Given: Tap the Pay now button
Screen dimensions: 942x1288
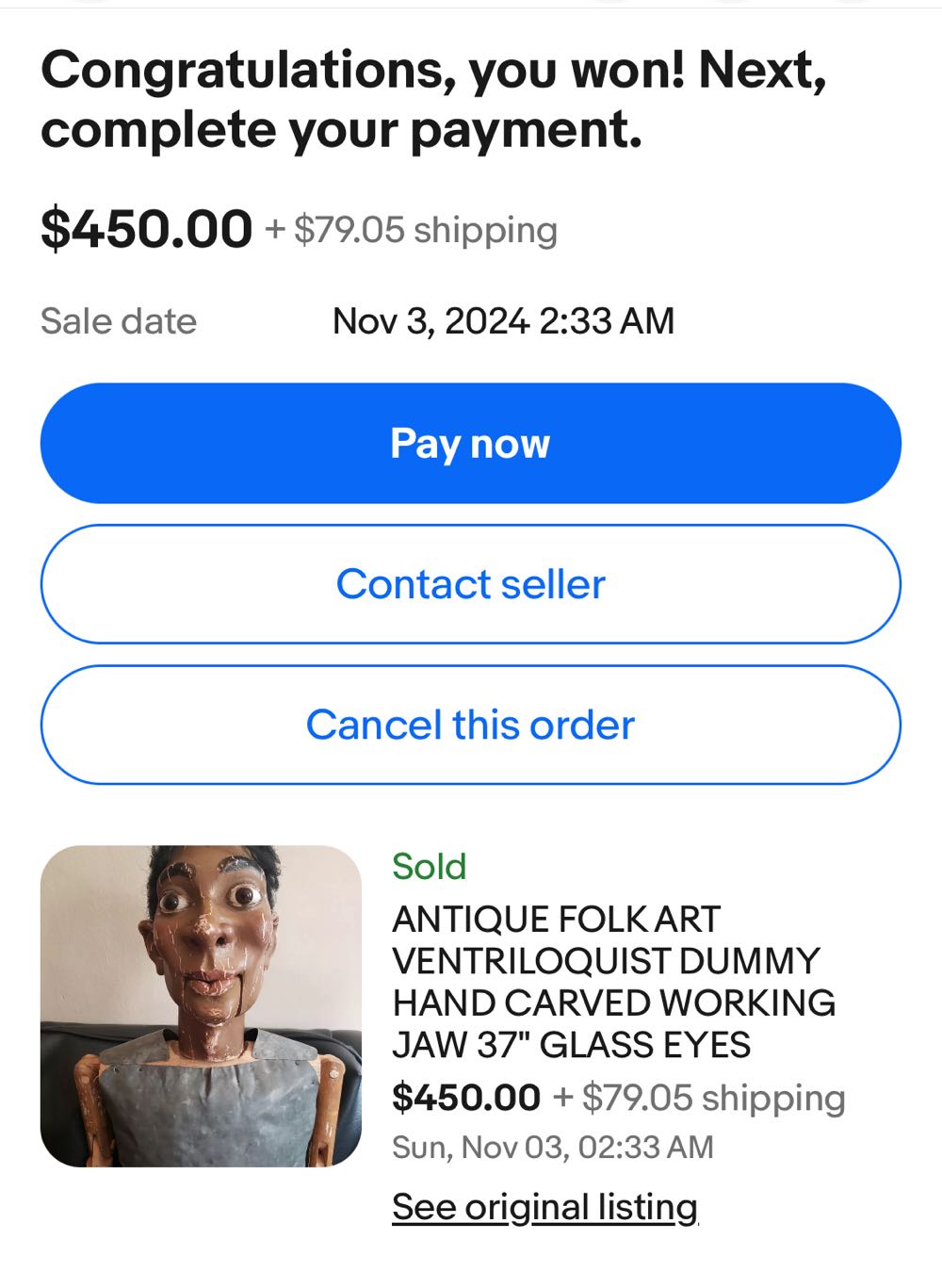Looking at the screenshot, I should point(470,443).
